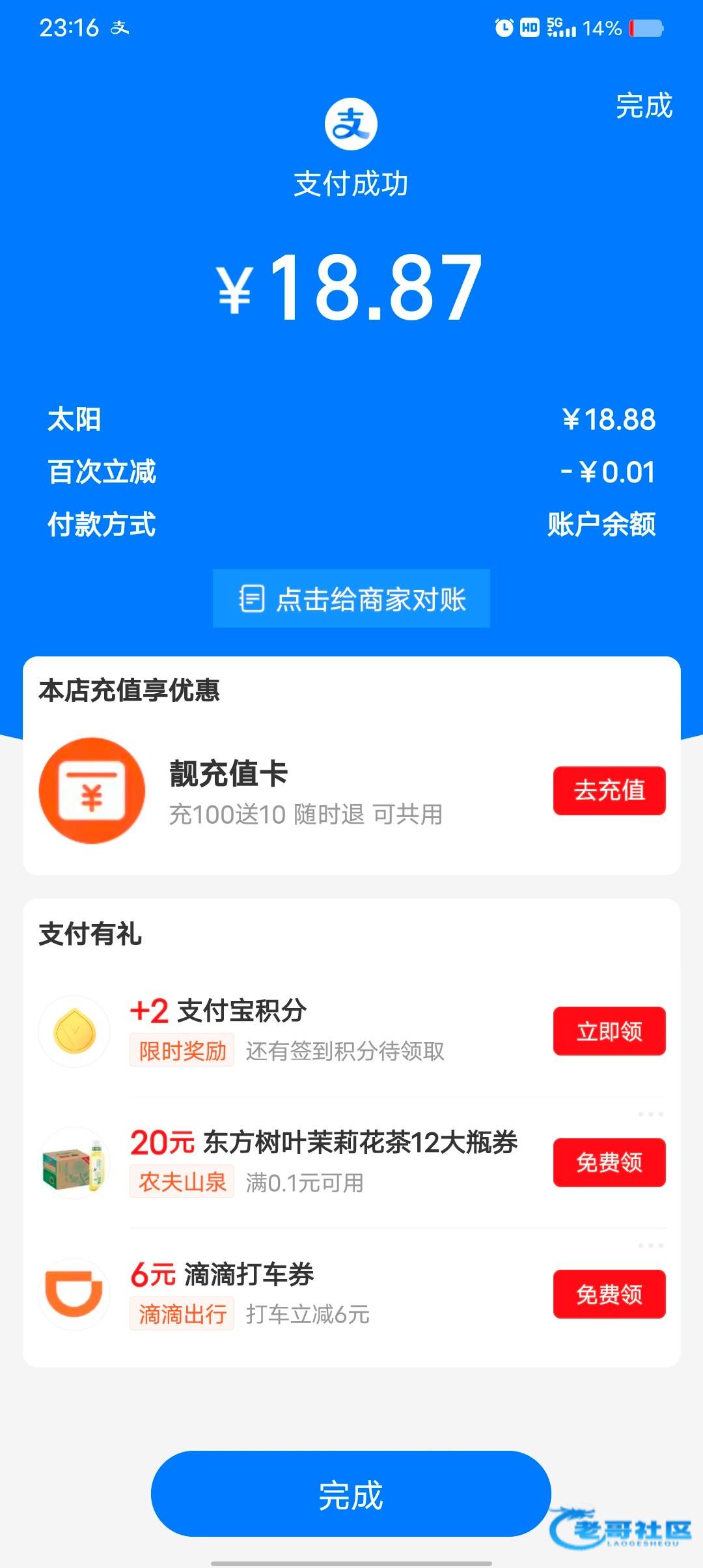The width and height of the screenshot is (703, 1568).
Task: Claim the 6元 滴滴打车券 for free
Action: [609, 1295]
